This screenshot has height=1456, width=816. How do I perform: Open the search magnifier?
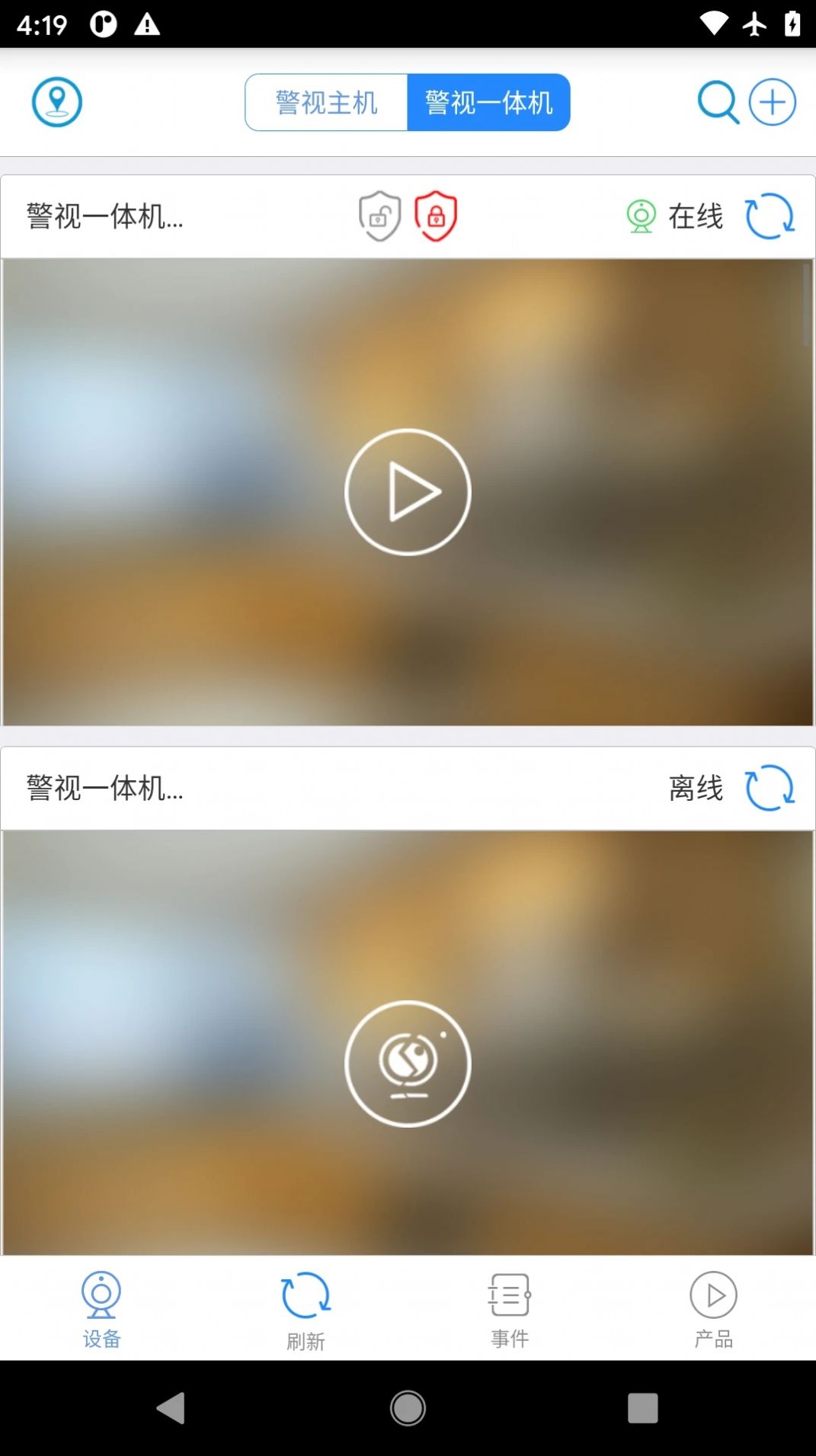coord(717,102)
